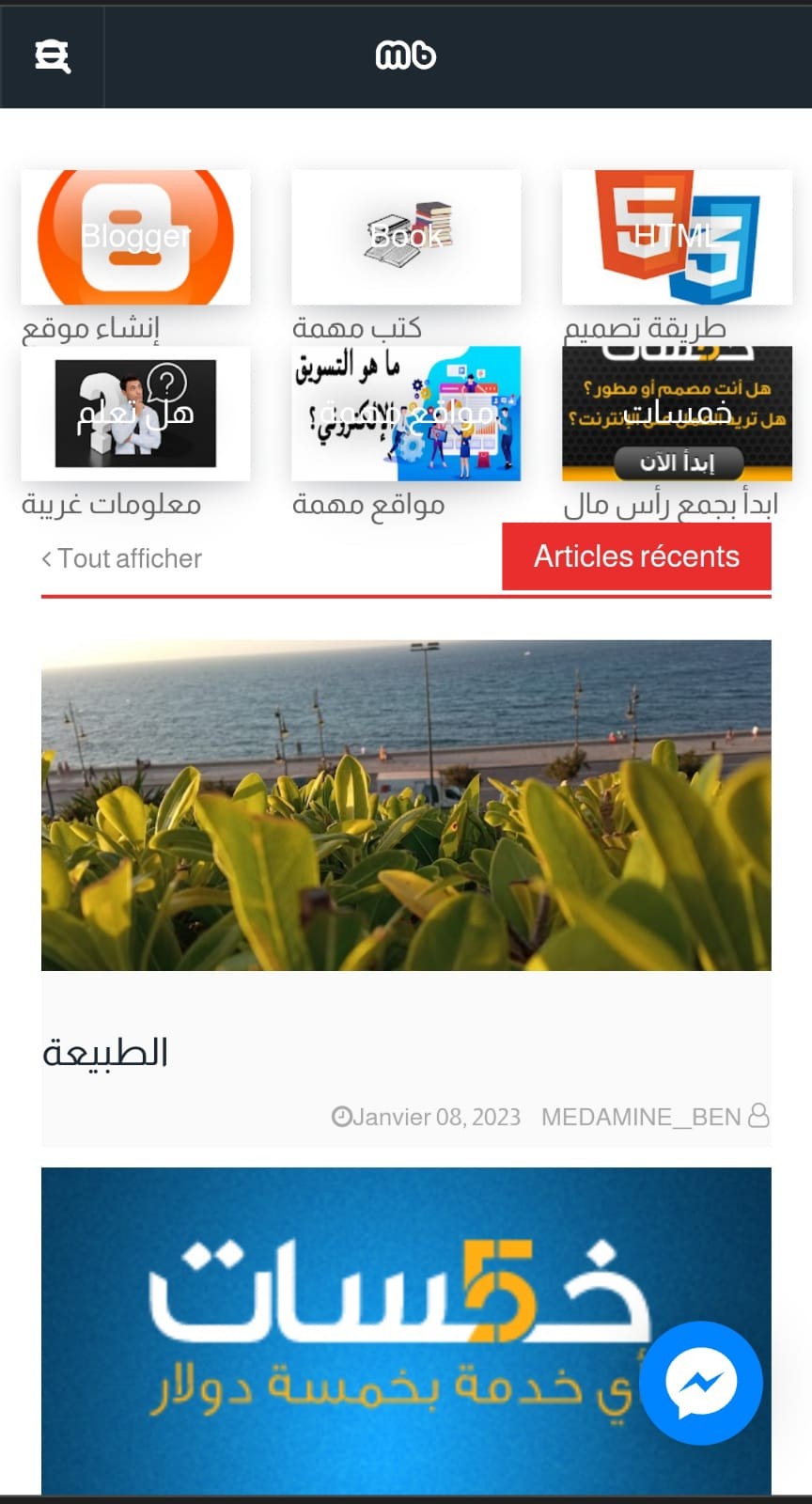Screen dimensions: 812x1504
Task: Open the مواقع مهمة category tile
Action: pos(406,414)
